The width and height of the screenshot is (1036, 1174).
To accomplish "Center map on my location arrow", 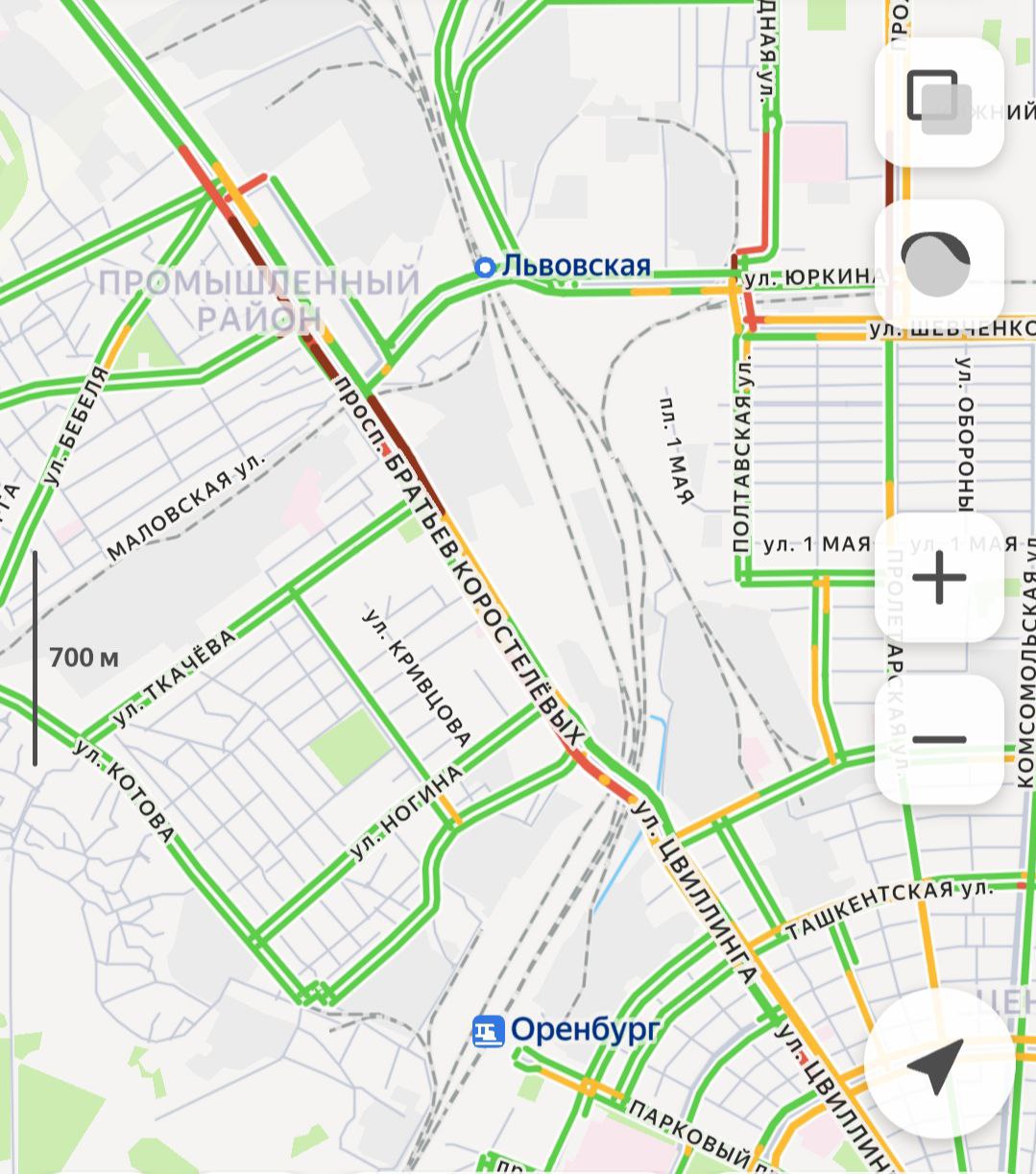I will (936, 1066).
